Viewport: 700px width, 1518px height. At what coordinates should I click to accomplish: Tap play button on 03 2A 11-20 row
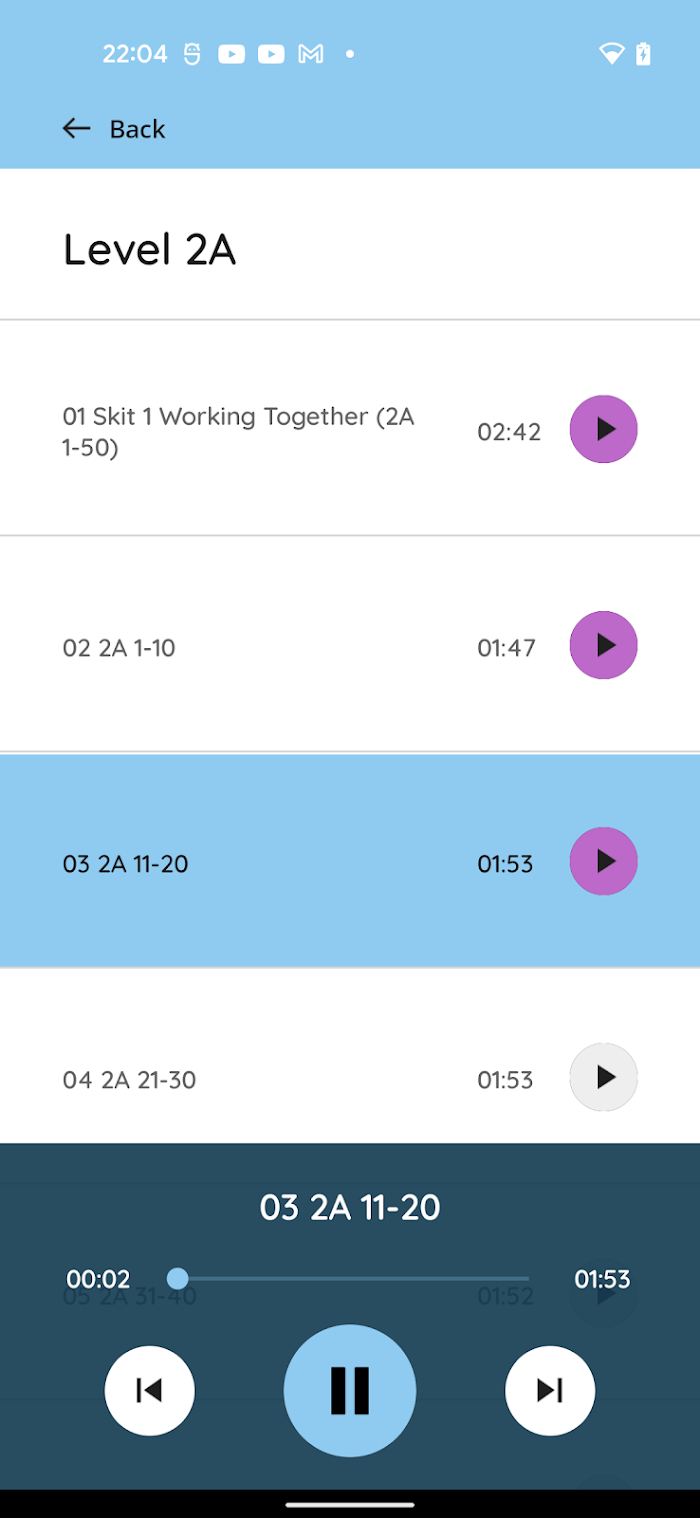604,861
